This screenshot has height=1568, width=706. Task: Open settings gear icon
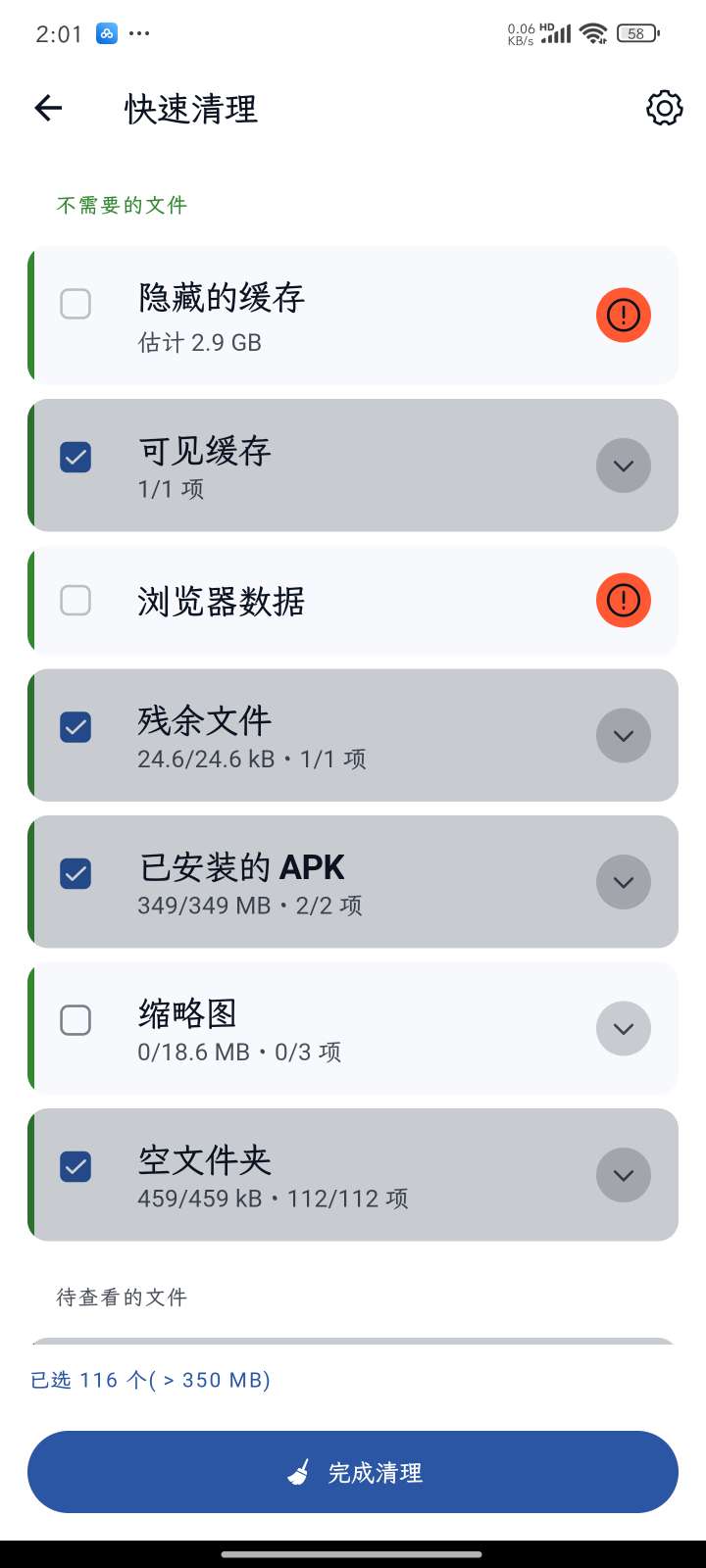pos(664,108)
